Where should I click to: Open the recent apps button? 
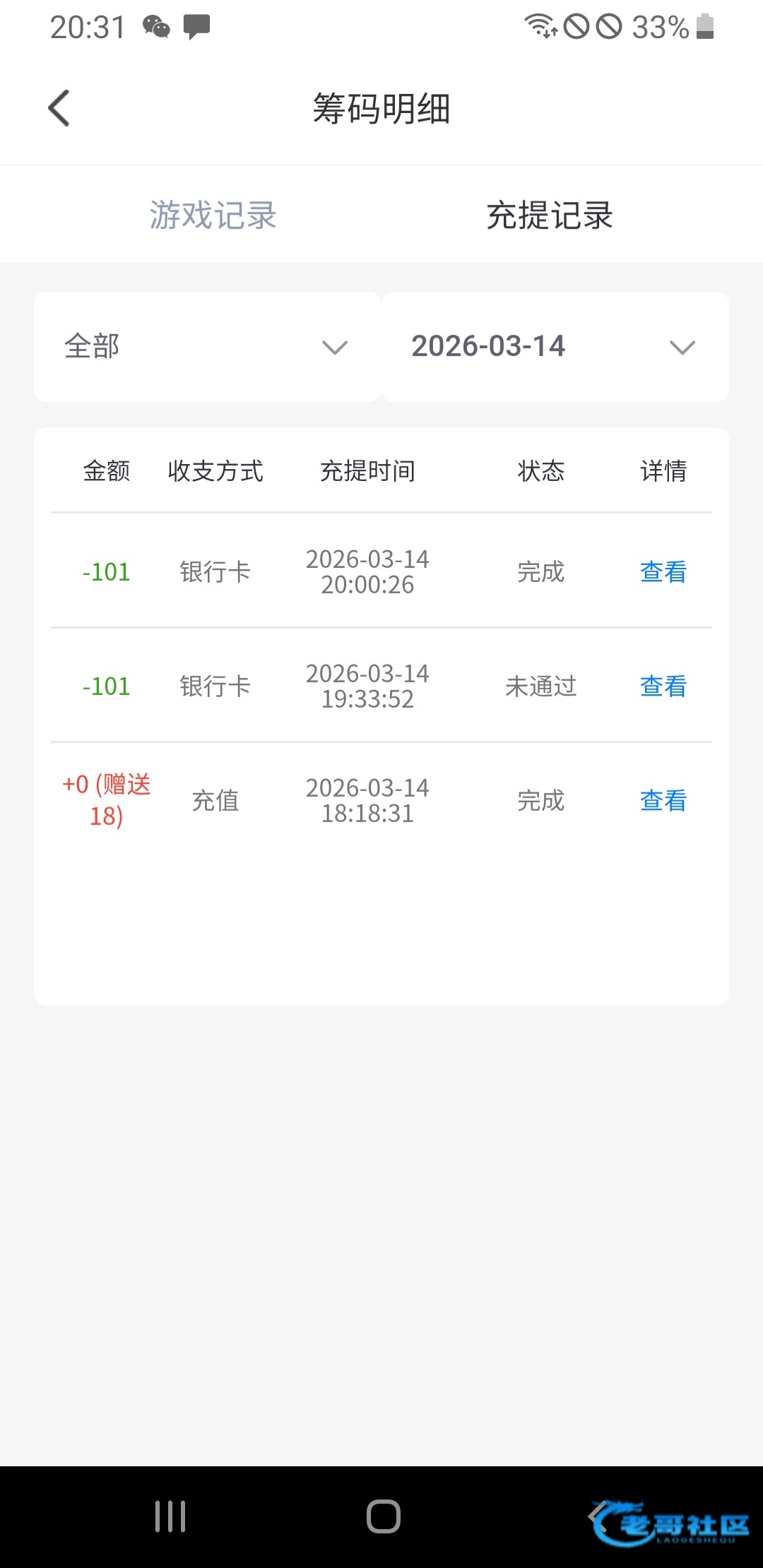pos(170,1516)
